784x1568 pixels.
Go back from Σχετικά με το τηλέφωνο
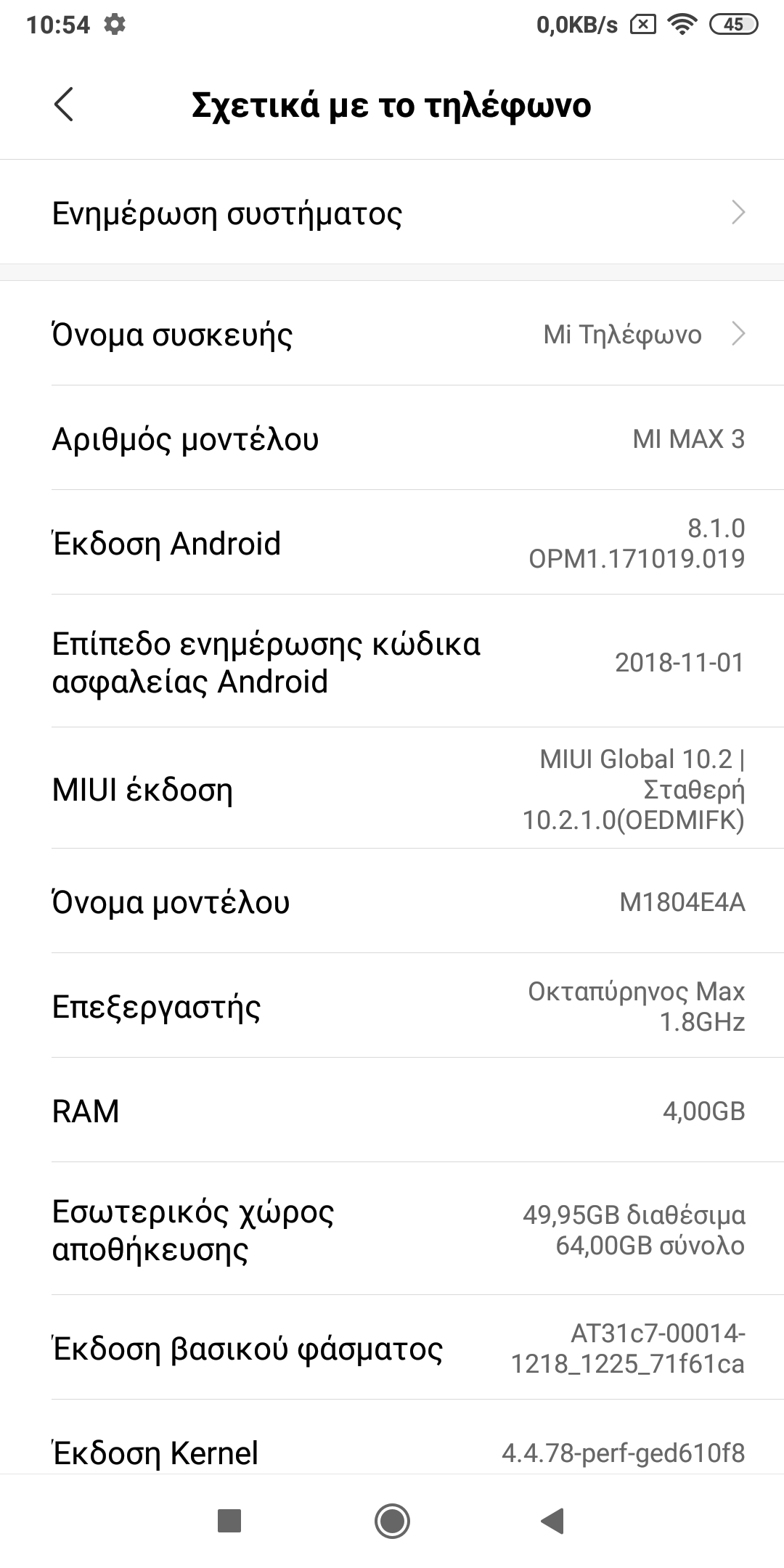64,105
